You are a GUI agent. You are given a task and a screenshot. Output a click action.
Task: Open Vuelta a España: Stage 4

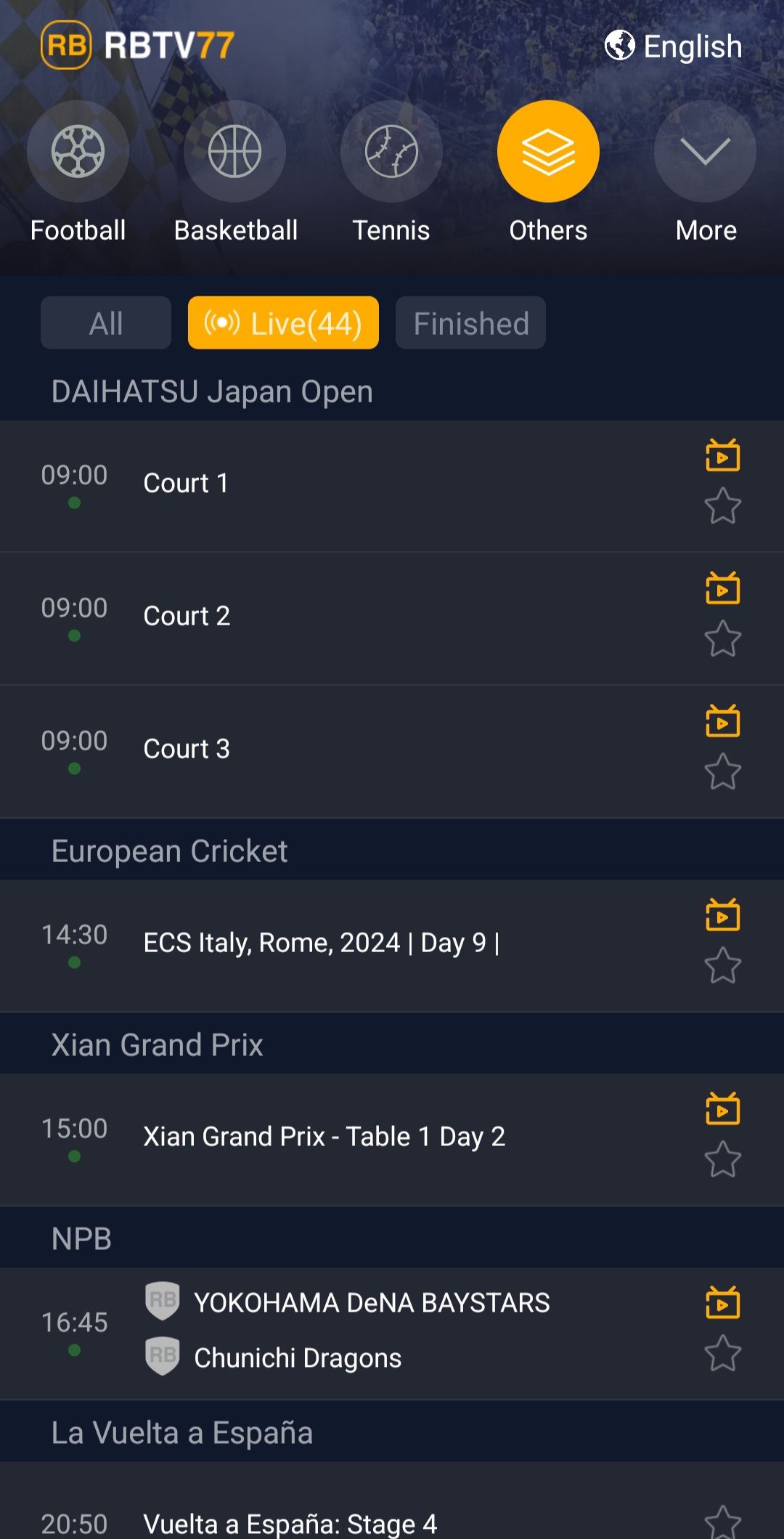point(290,1523)
